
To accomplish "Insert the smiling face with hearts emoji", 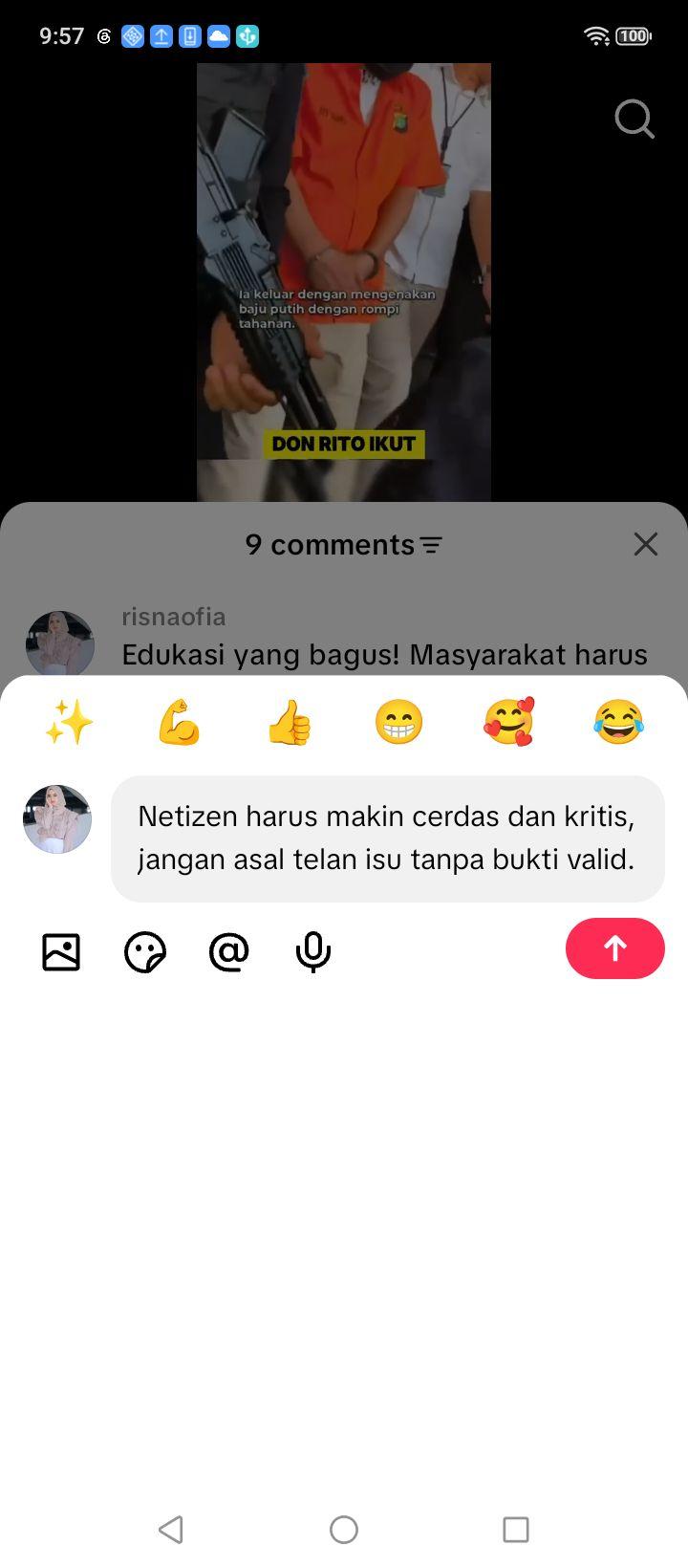I will coord(508,722).
